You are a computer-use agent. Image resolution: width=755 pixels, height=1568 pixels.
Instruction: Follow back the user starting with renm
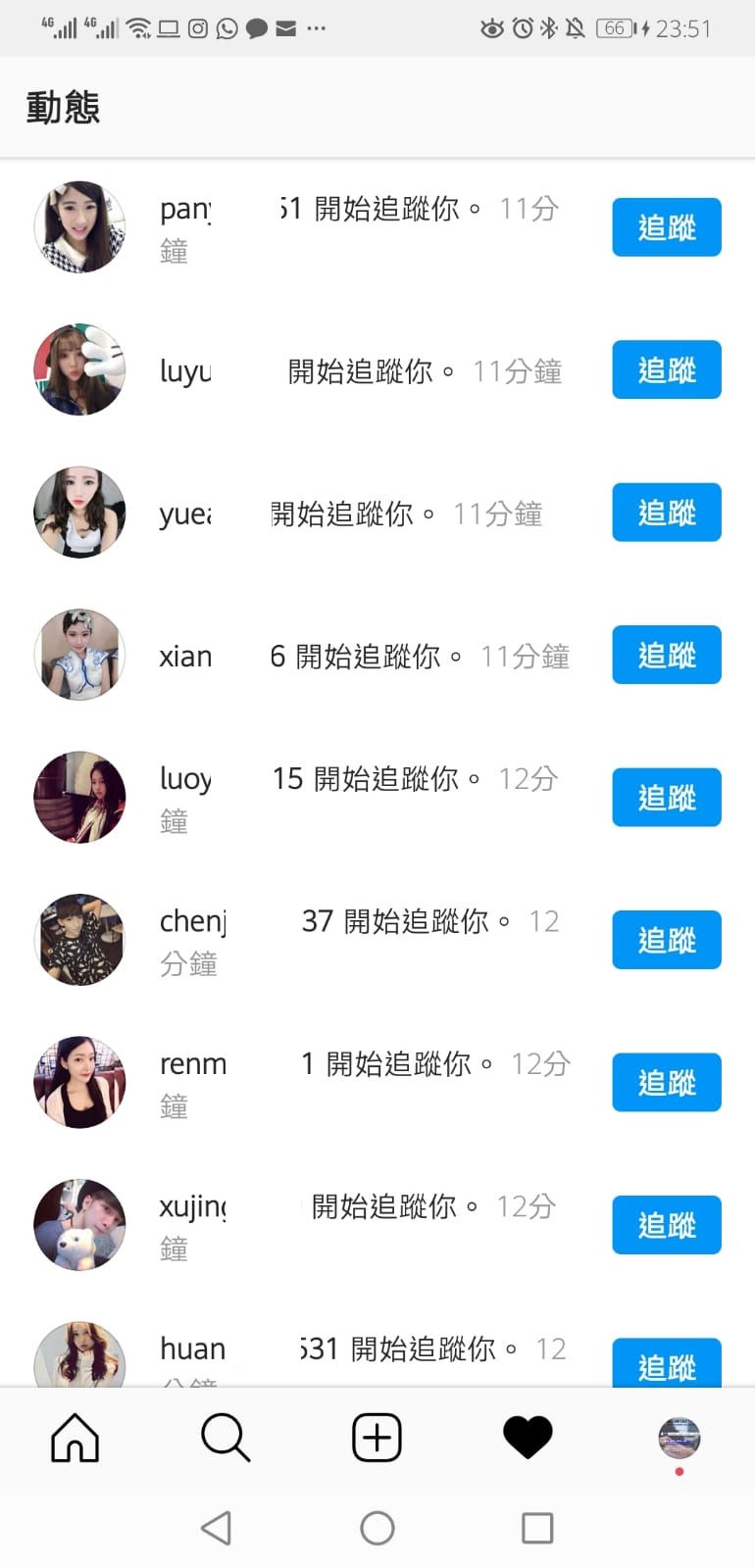[x=667, y=1082]
